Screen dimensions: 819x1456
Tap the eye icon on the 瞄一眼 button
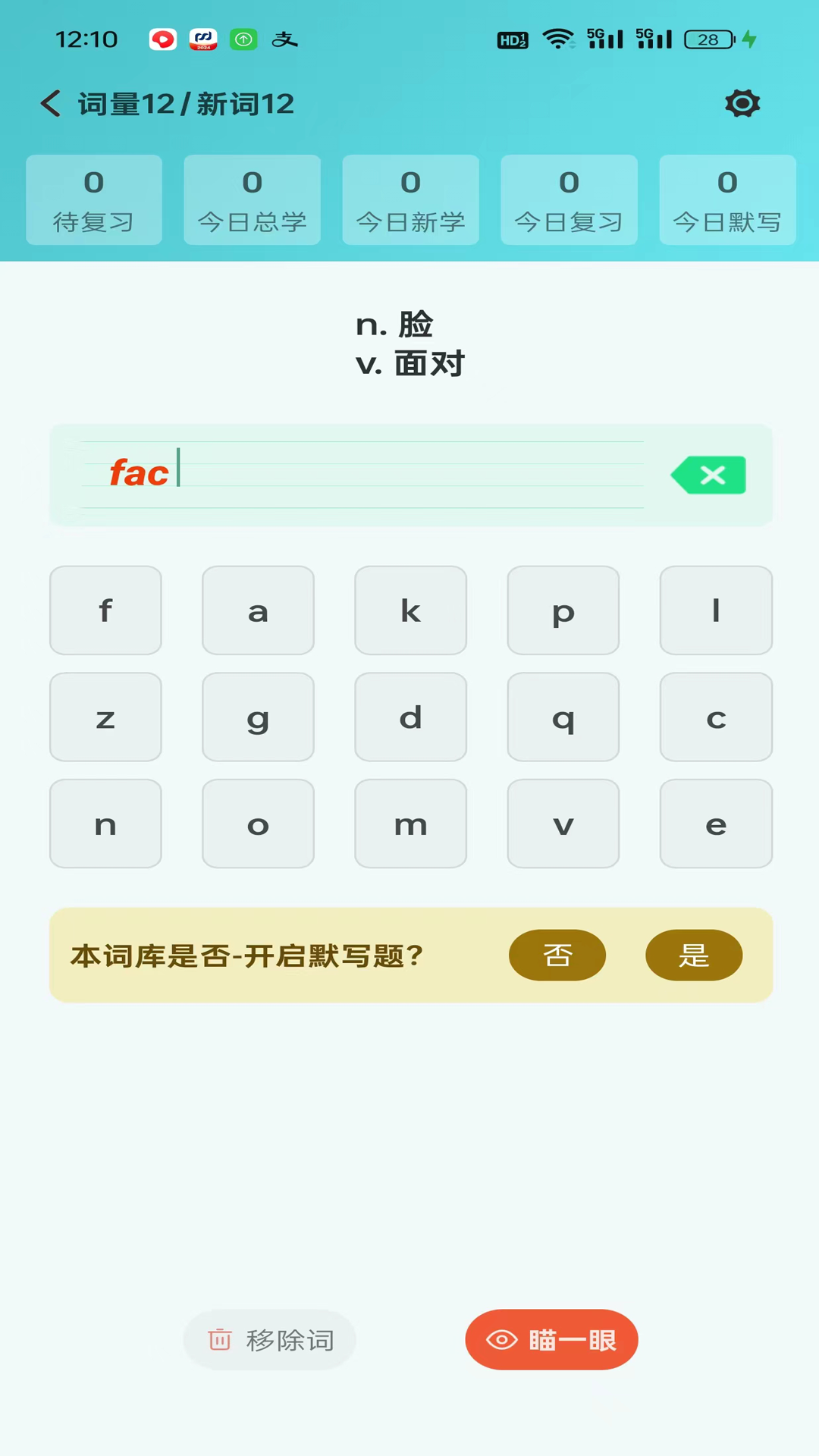(501, 1339)
